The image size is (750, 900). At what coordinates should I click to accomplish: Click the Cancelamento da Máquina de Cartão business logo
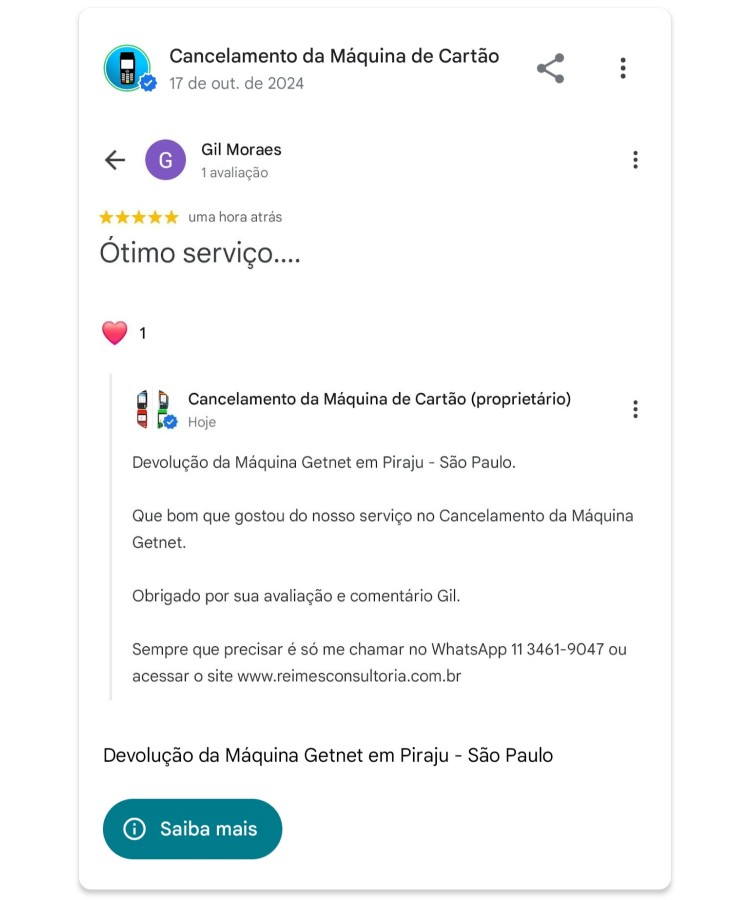coord(129,68)
